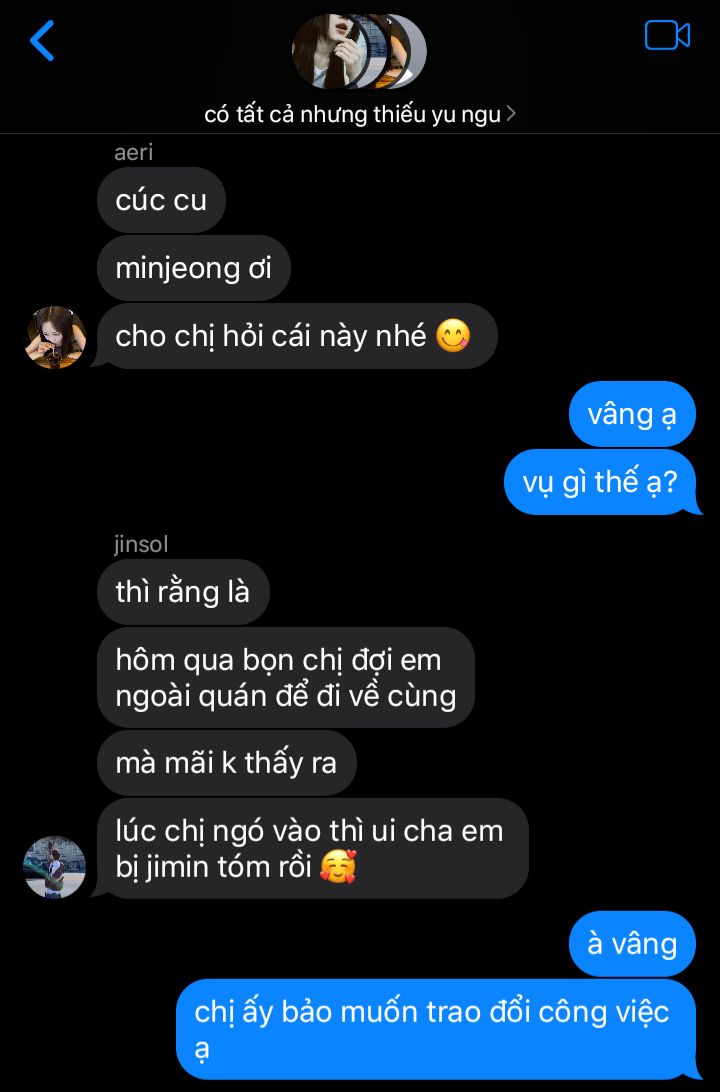Open aeri's profile picture
The width and height of the screenshot is (720, 1092).
click(55, 337)
